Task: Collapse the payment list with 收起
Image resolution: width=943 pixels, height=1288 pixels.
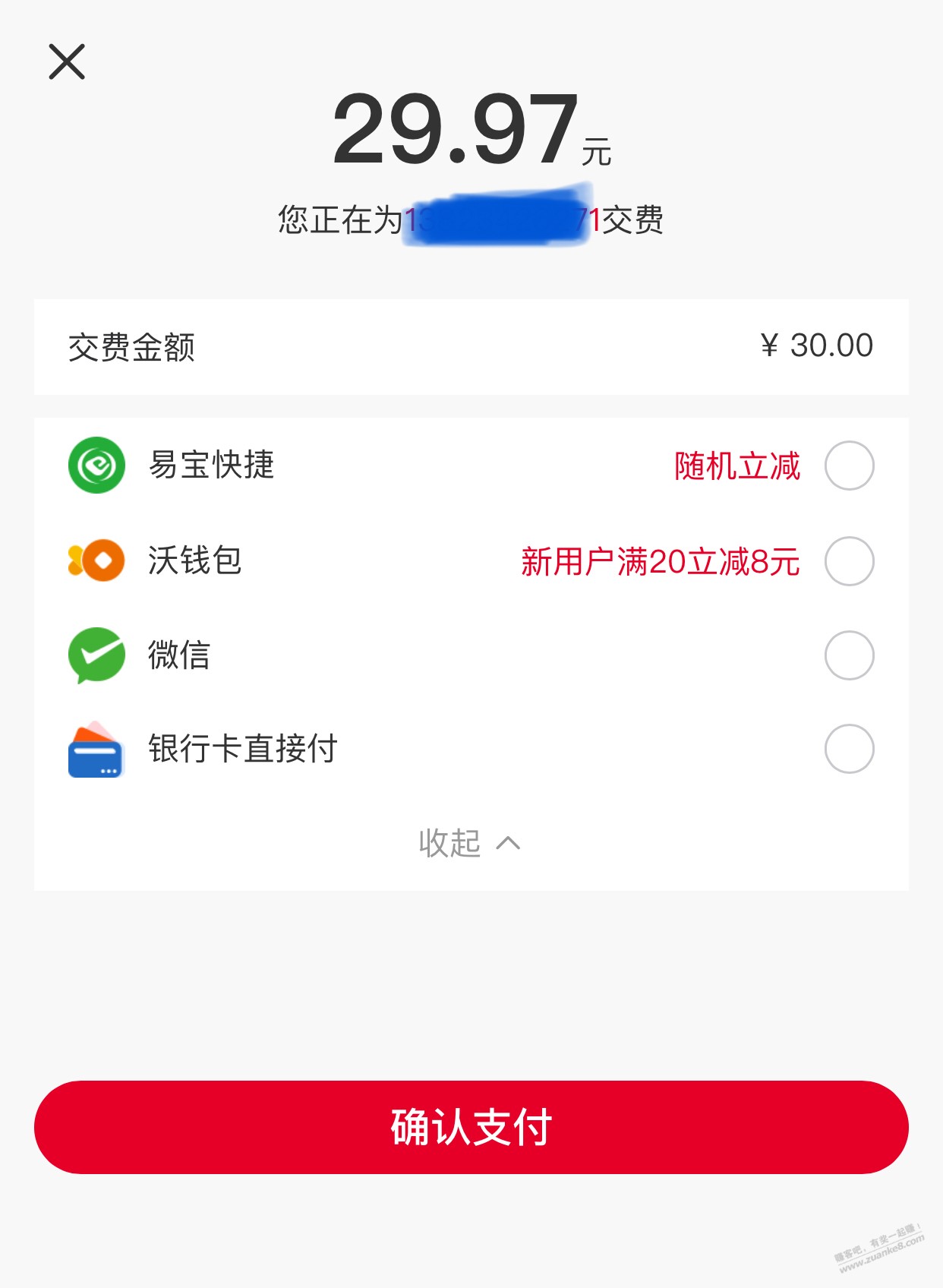Action: (x=469, y=843)
